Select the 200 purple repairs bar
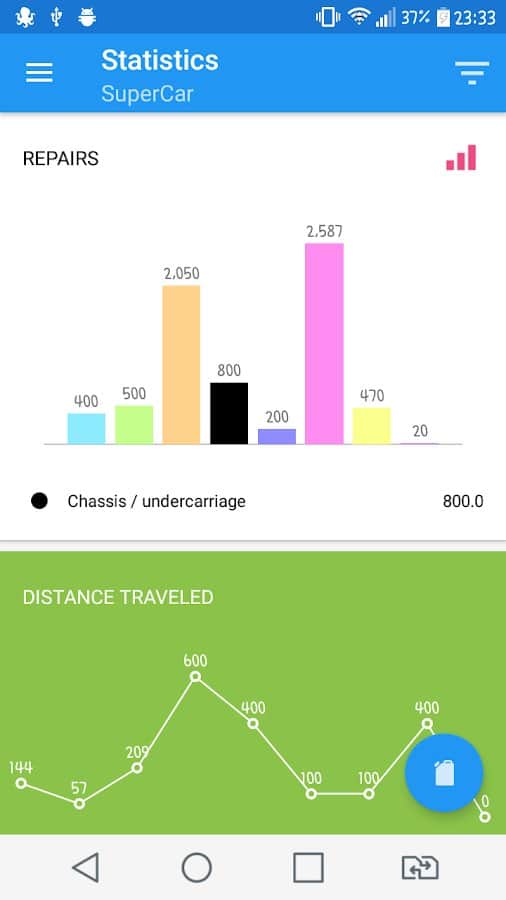This screenshot has width=506, height=900. point(277,436)
